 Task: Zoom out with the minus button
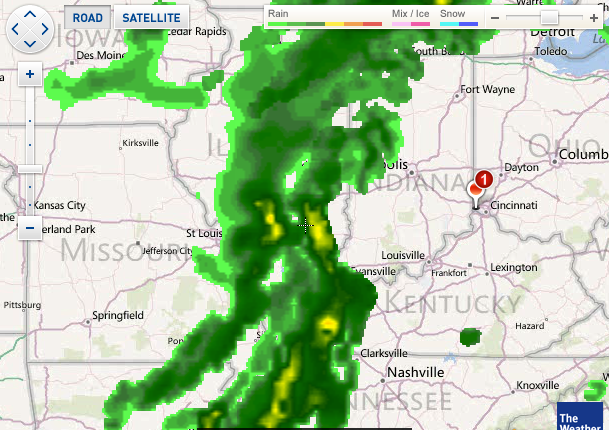(x=29, y=229)
